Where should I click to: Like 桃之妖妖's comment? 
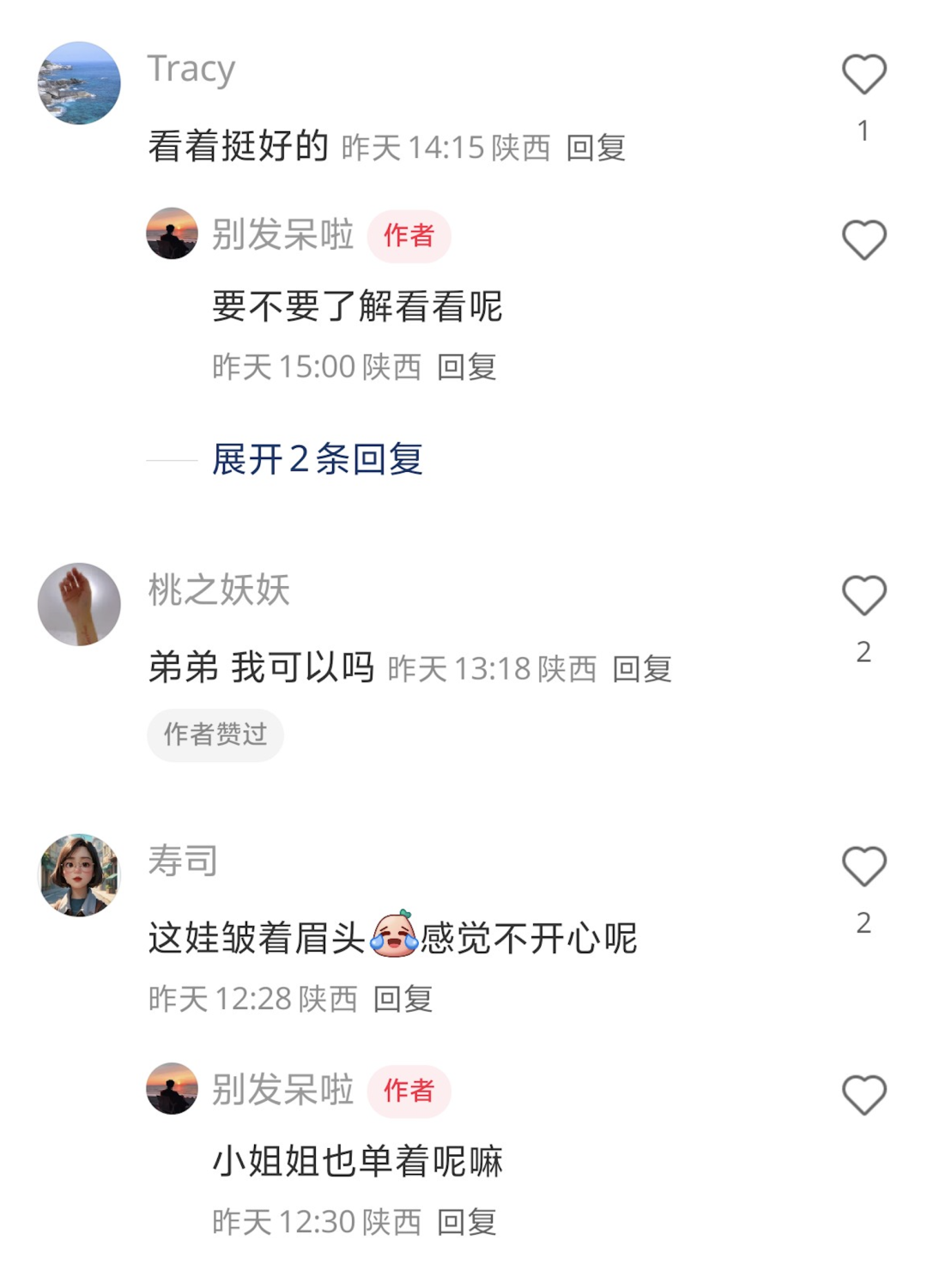click(863, 596)
